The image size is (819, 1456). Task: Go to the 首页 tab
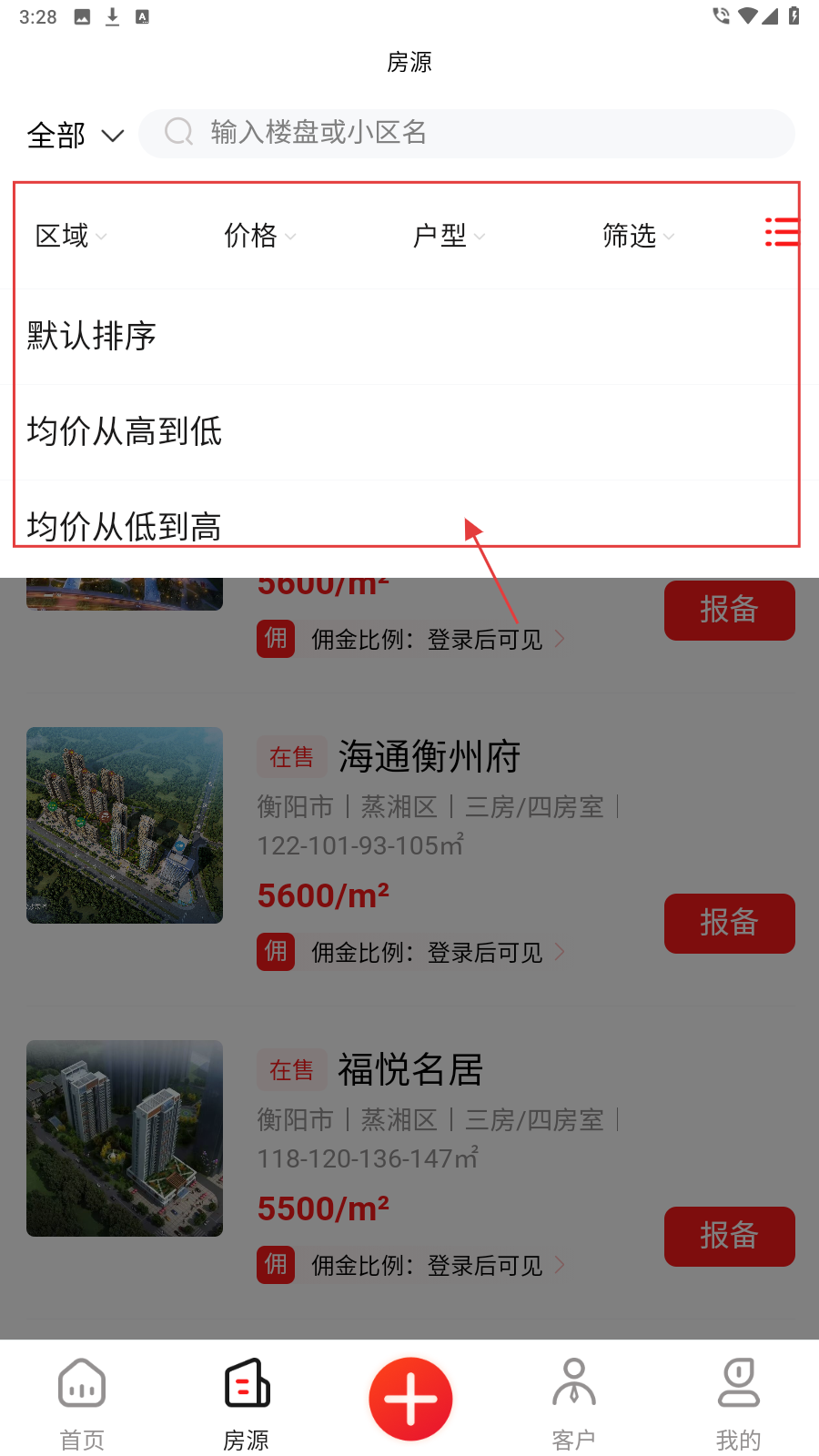[x=82, y=1401]
